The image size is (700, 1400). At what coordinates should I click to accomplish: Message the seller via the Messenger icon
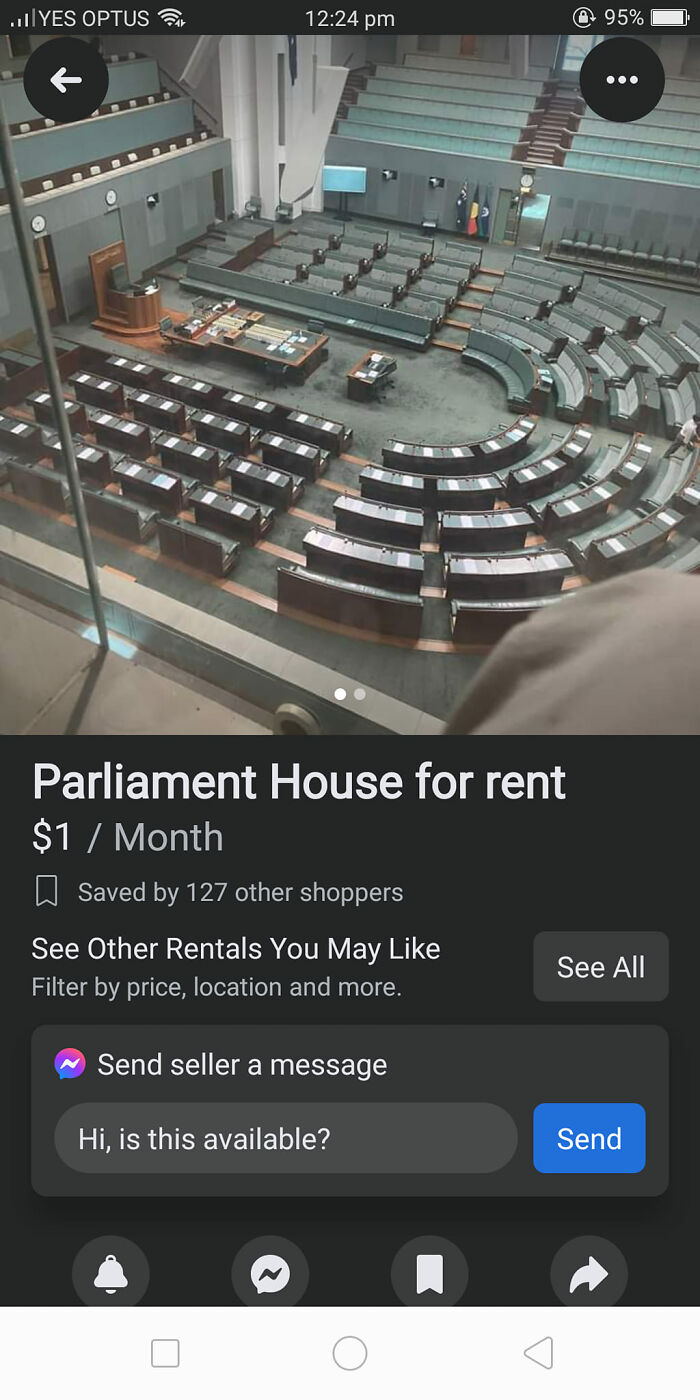(x=270, y=1274)
